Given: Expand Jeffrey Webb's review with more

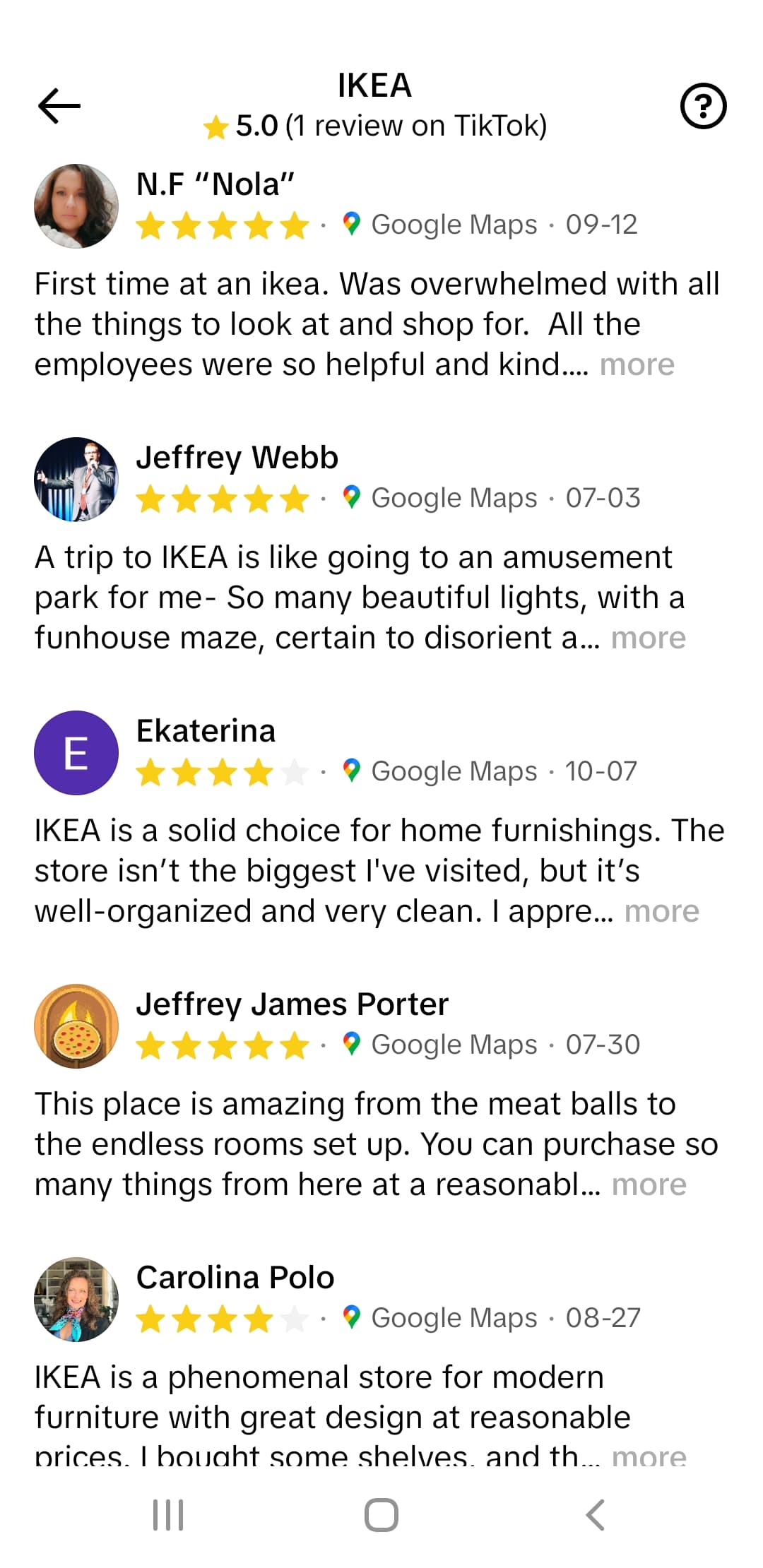Looking at the screenshot, I should pyautogui.click(x=649, y=638).
